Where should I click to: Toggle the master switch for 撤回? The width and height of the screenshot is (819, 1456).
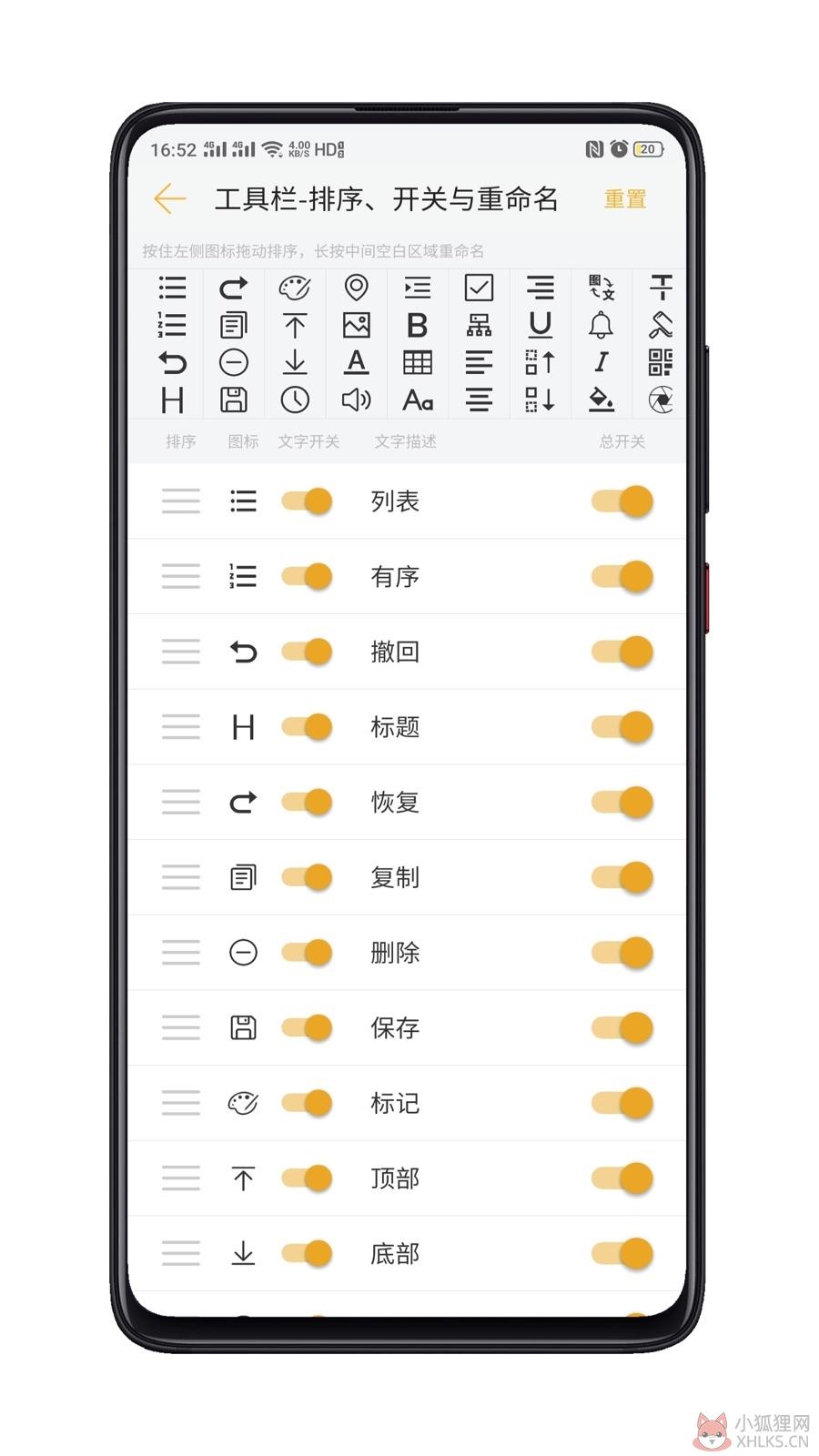pyautogui.click(x=622, y=652)
